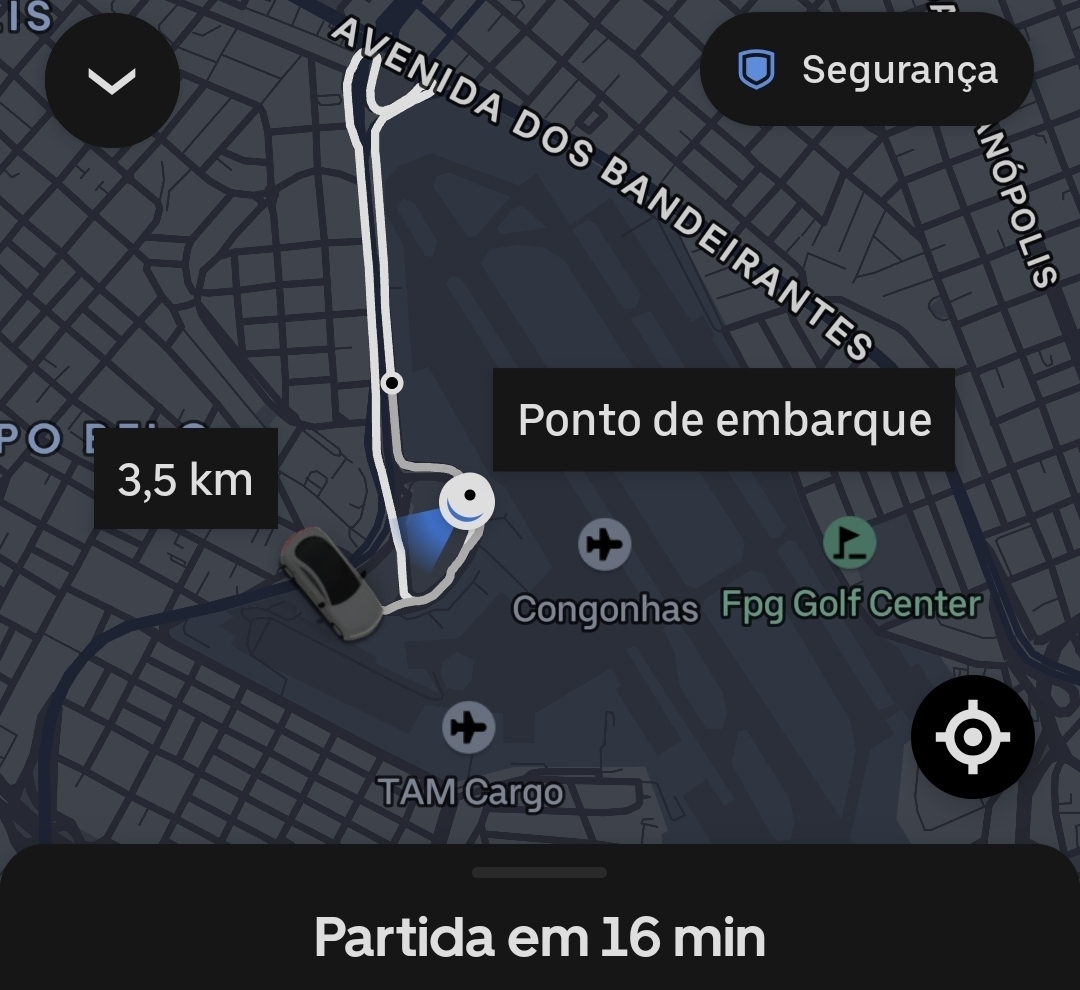Recenter the map on current location
Image resolution: width=1080 pixels, height=990 pixels.
[972, 737]
